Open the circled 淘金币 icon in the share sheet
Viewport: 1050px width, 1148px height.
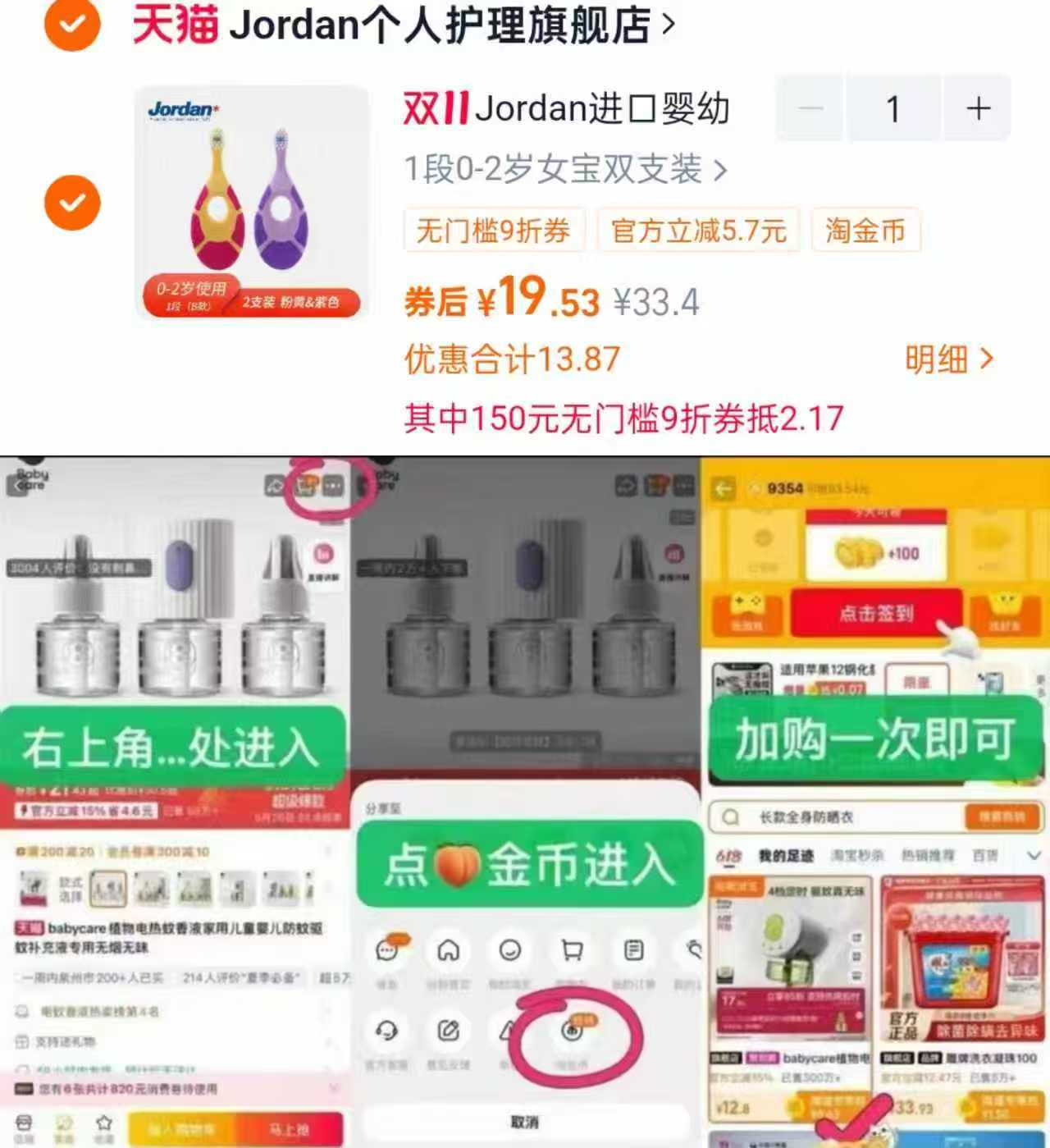coord(573,1031)
